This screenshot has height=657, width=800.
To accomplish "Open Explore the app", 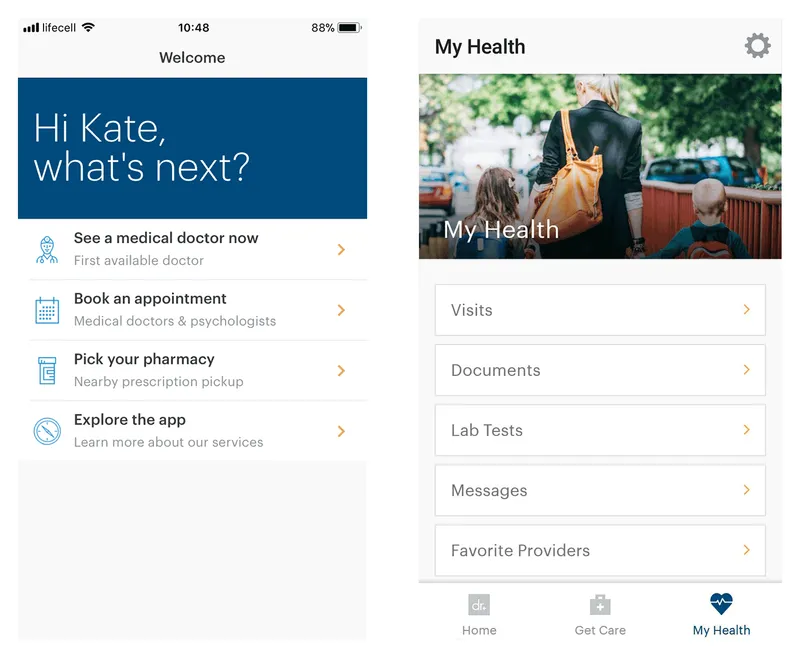I will click(x=192, y=431).
